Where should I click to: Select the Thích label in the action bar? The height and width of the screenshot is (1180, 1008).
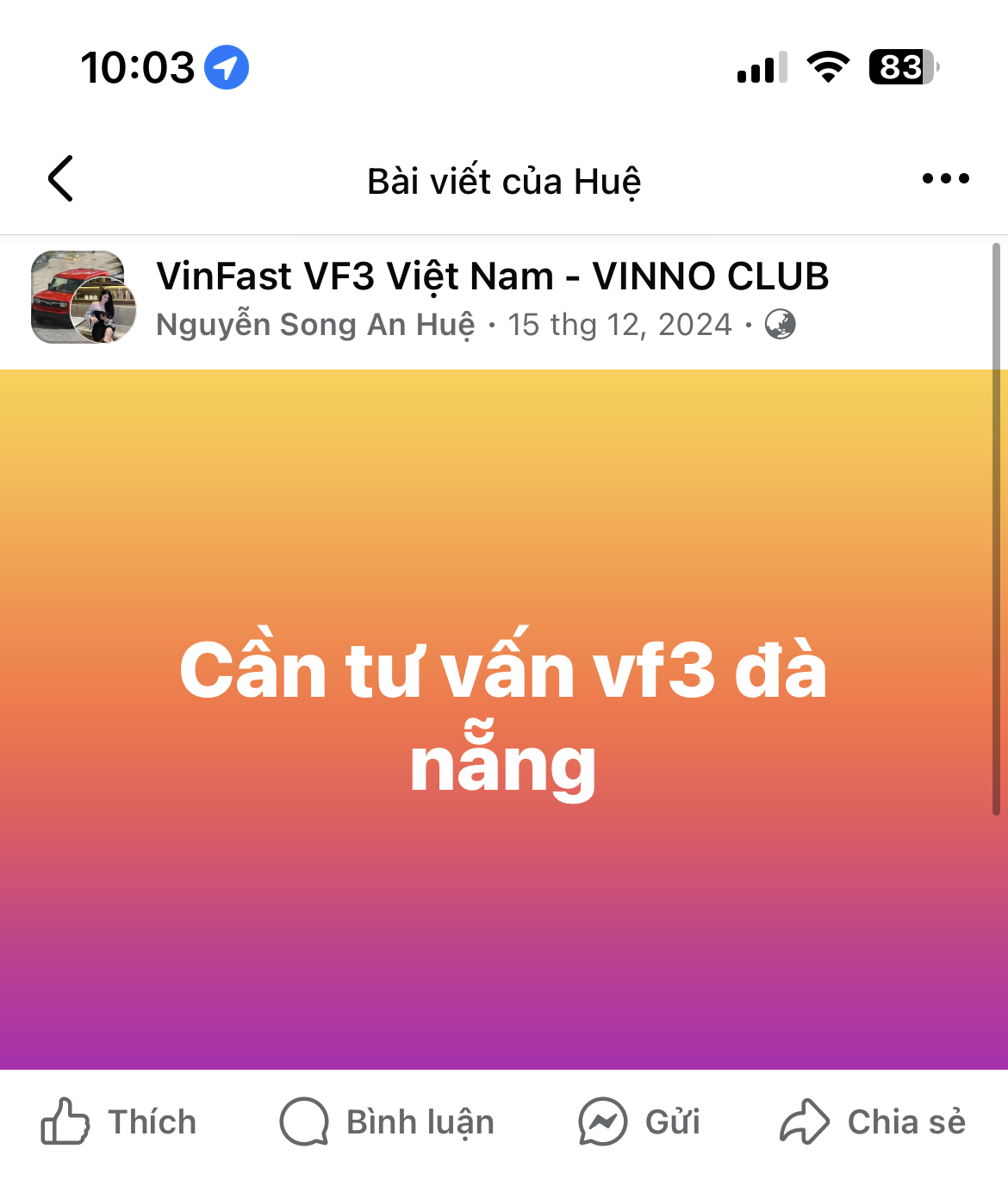152,1121
